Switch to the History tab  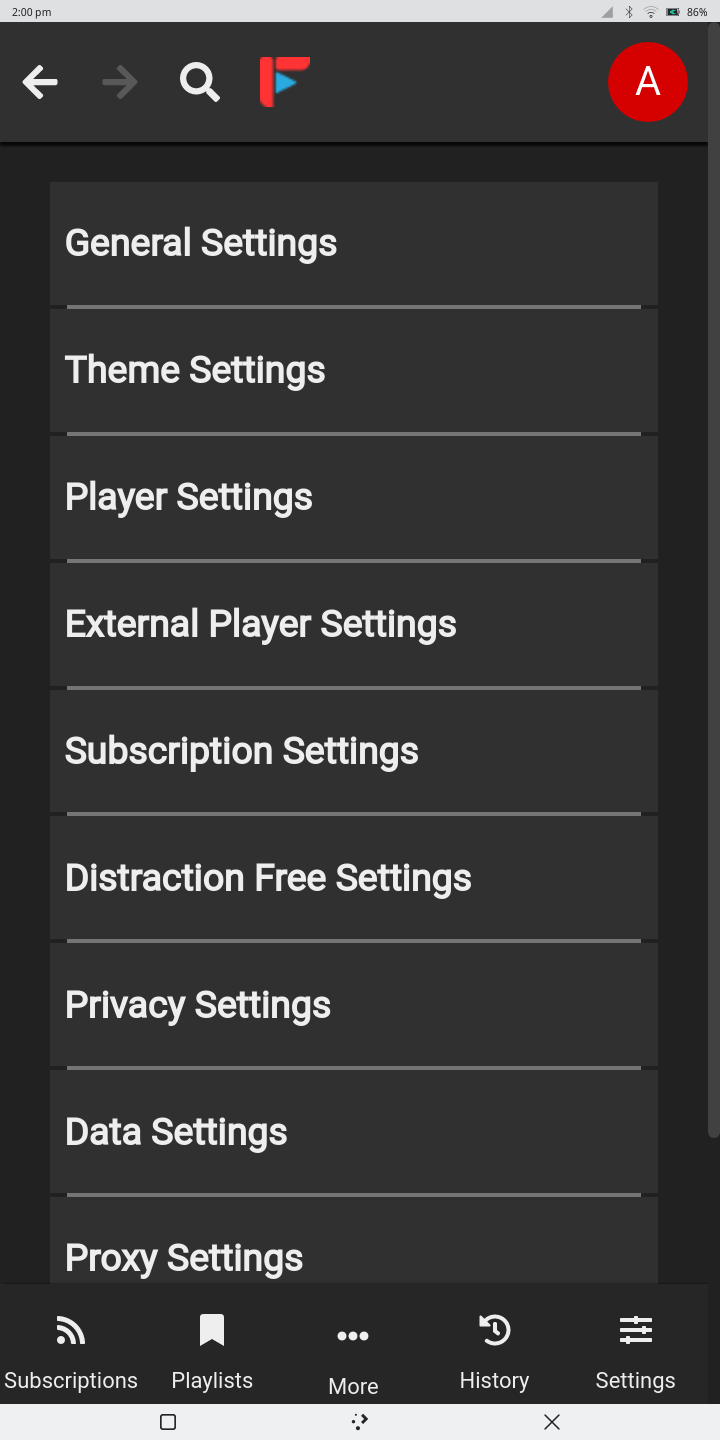coord(494,1351)
